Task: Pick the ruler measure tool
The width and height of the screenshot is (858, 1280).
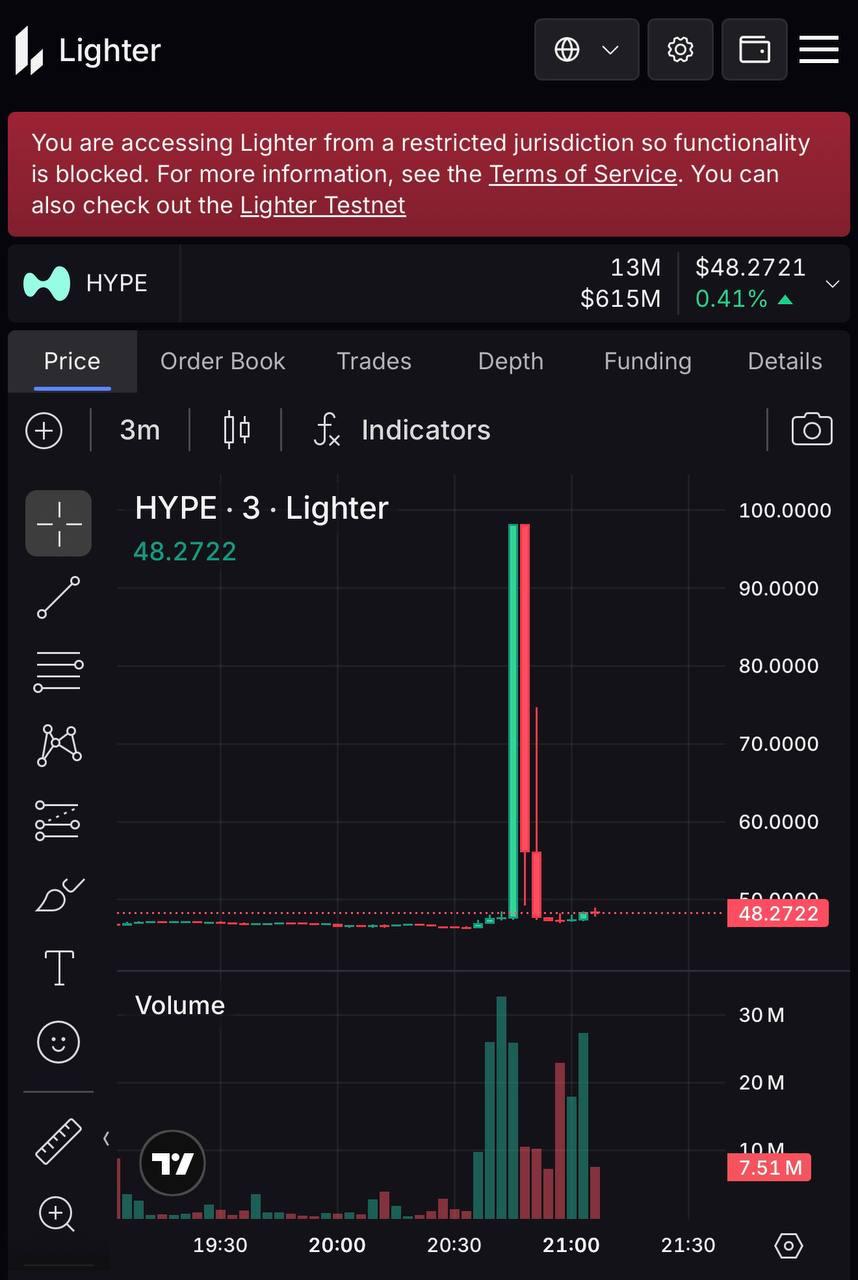Action: click(58, 1140)
